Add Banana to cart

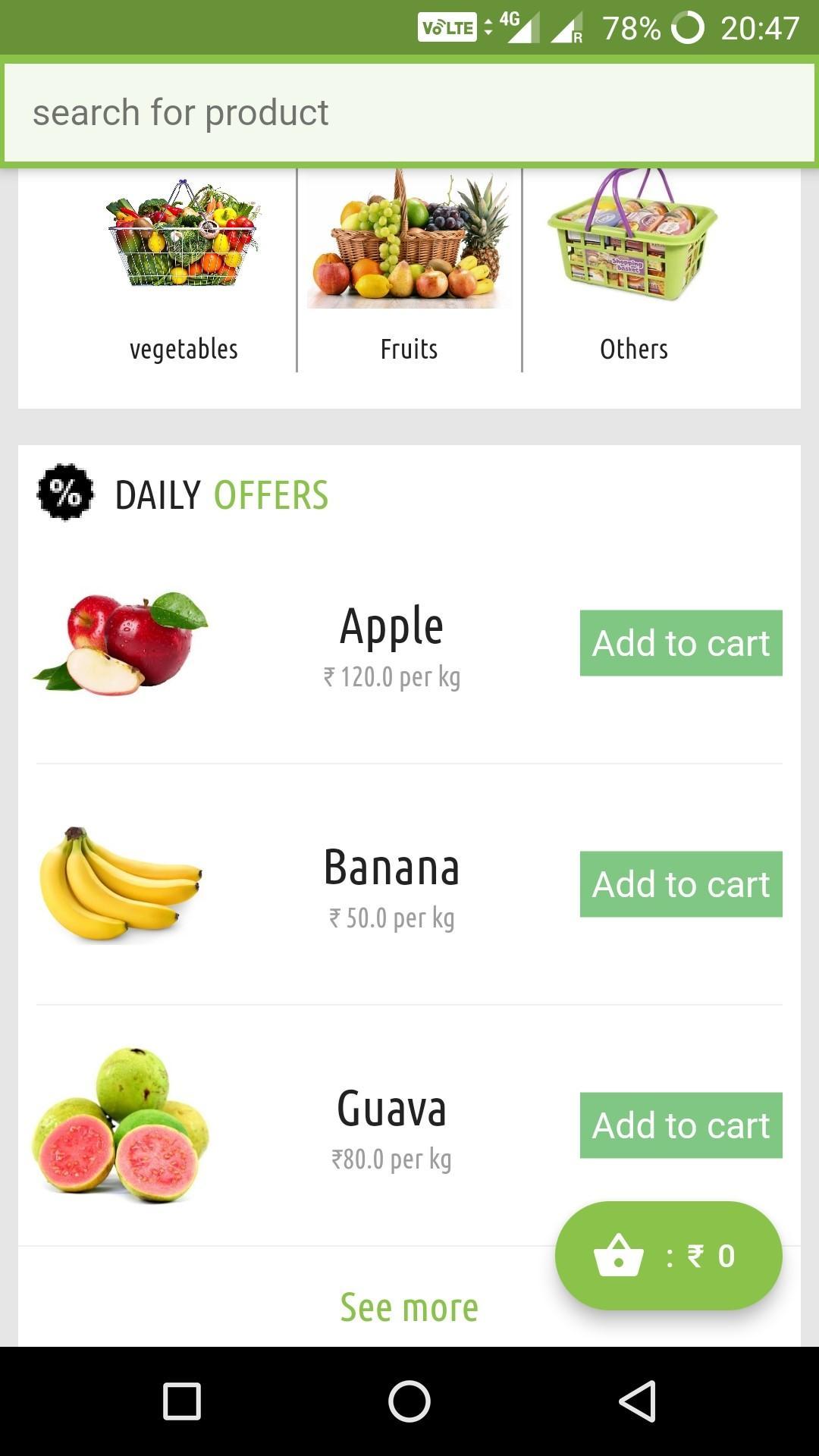pos(680,883)
